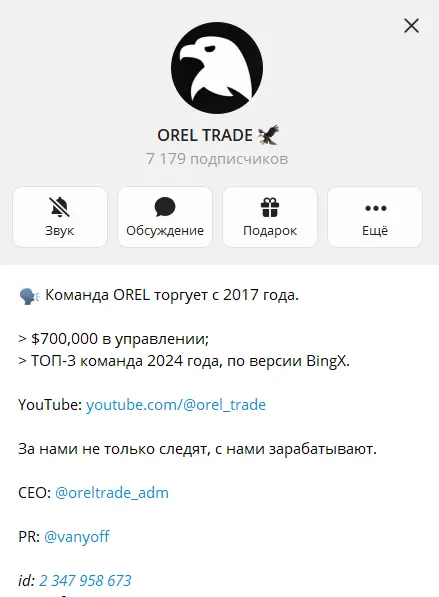Open the Обсуждение discussion button

coord(165,217)
